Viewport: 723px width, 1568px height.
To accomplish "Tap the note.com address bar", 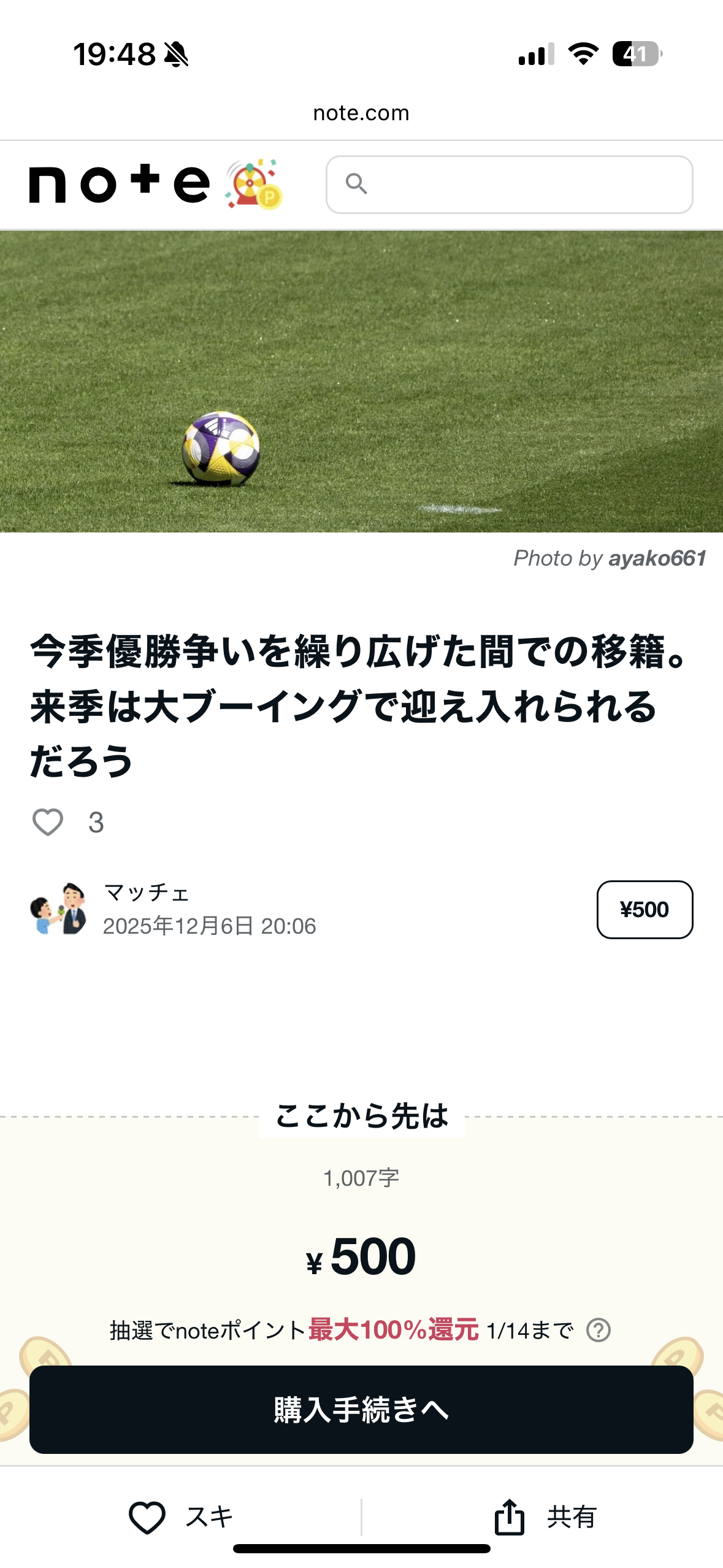I will tap(361, 113).
